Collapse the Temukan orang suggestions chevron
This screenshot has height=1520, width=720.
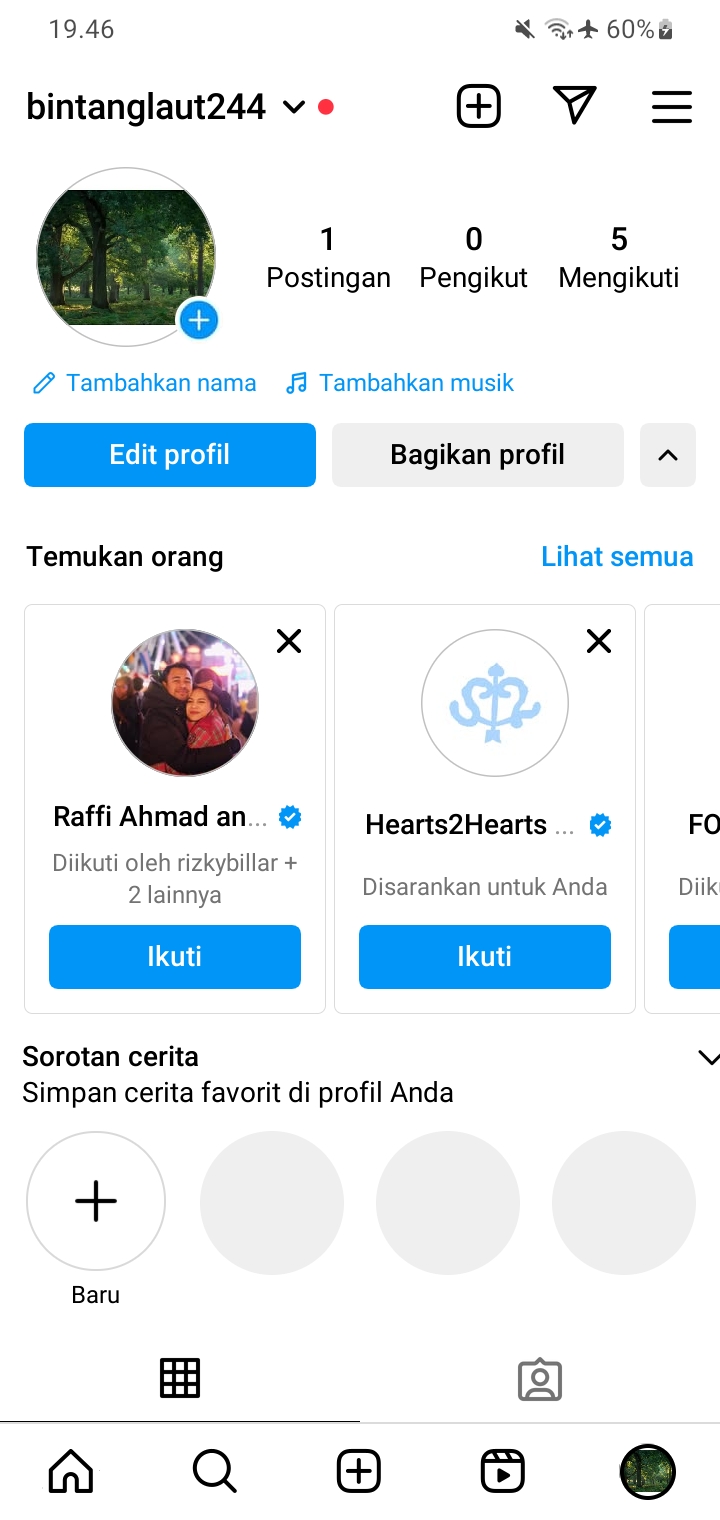(x=668, y=455)
